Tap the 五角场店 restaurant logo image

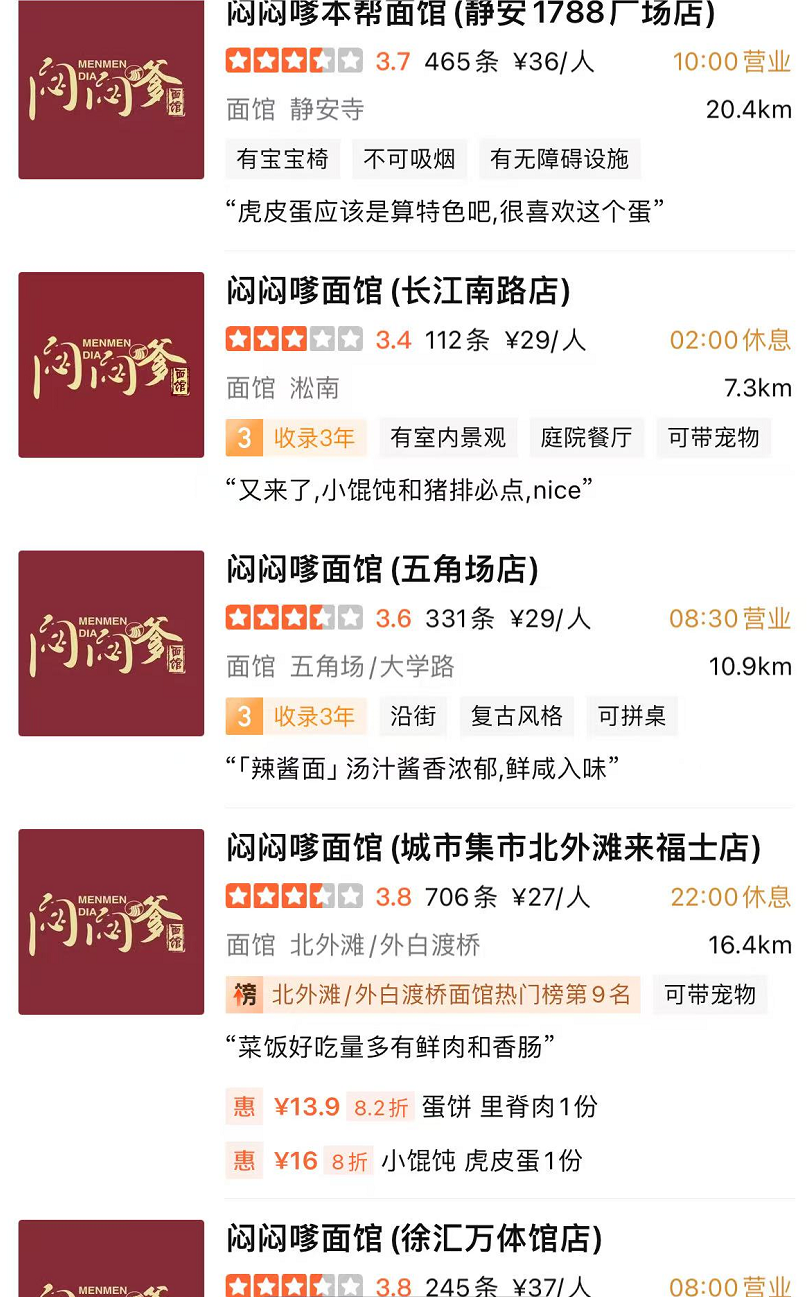pos(111,643)
